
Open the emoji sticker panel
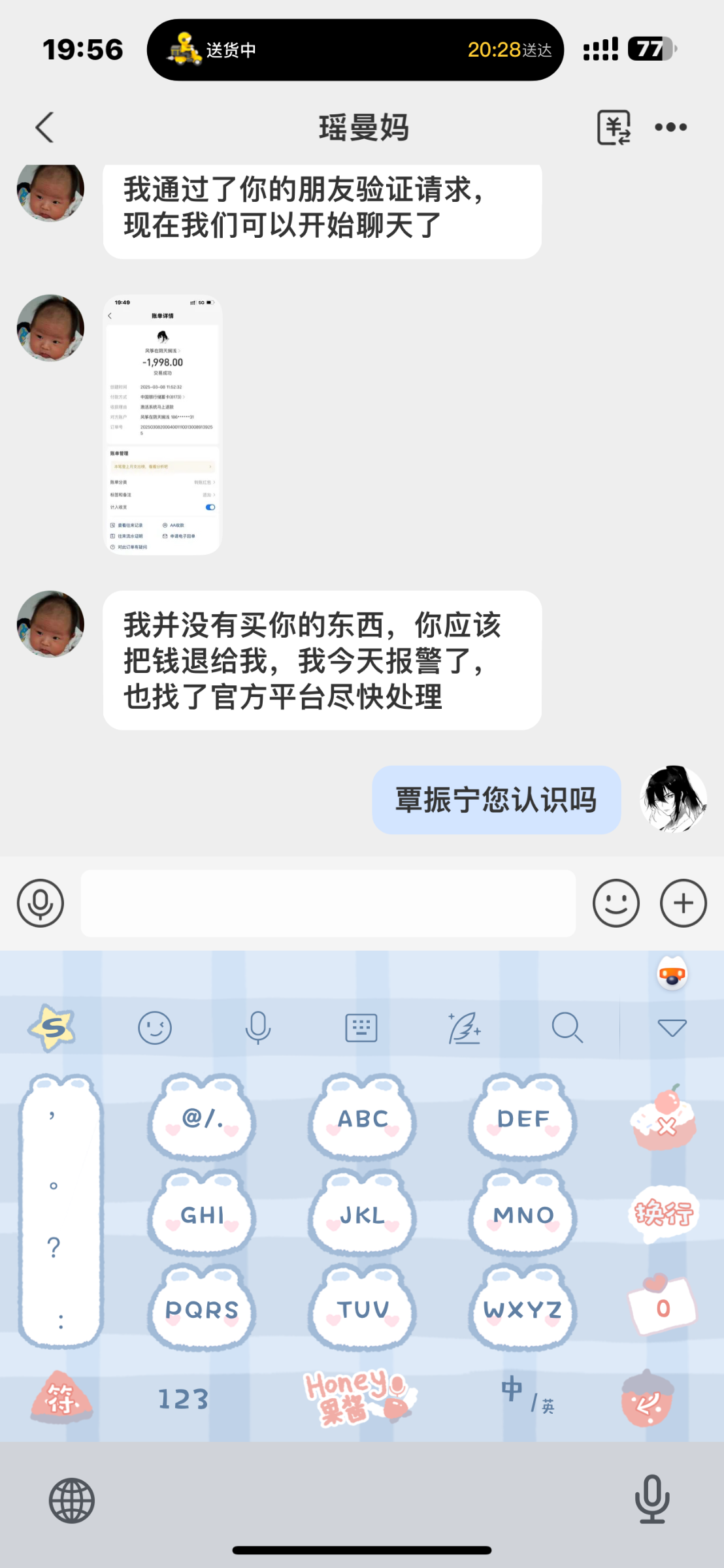(616, 903)
